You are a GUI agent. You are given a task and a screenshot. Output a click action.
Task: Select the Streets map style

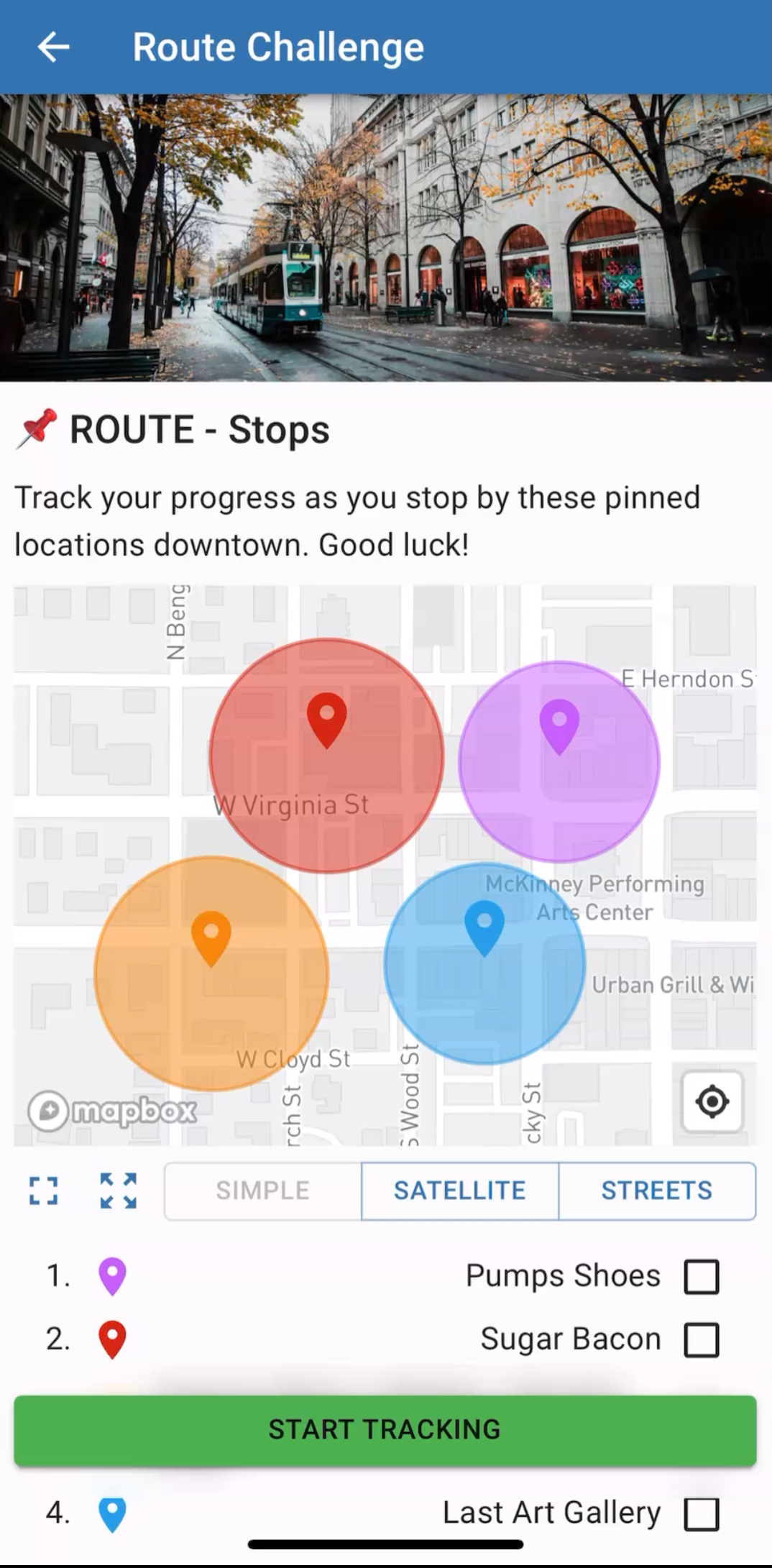[657, 1191]
